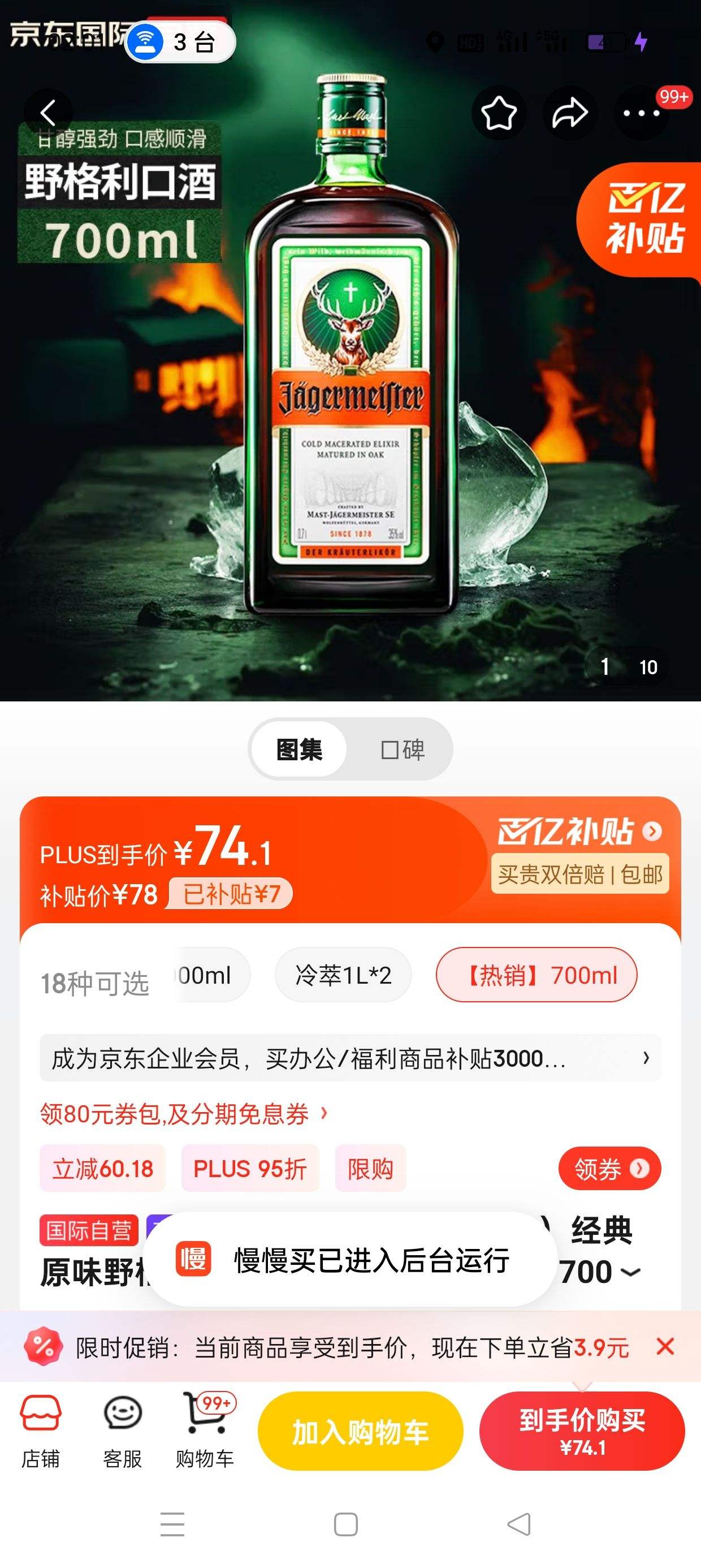
Task: Tap the PLUS 95折 coupon tag
Action: 250,1169
